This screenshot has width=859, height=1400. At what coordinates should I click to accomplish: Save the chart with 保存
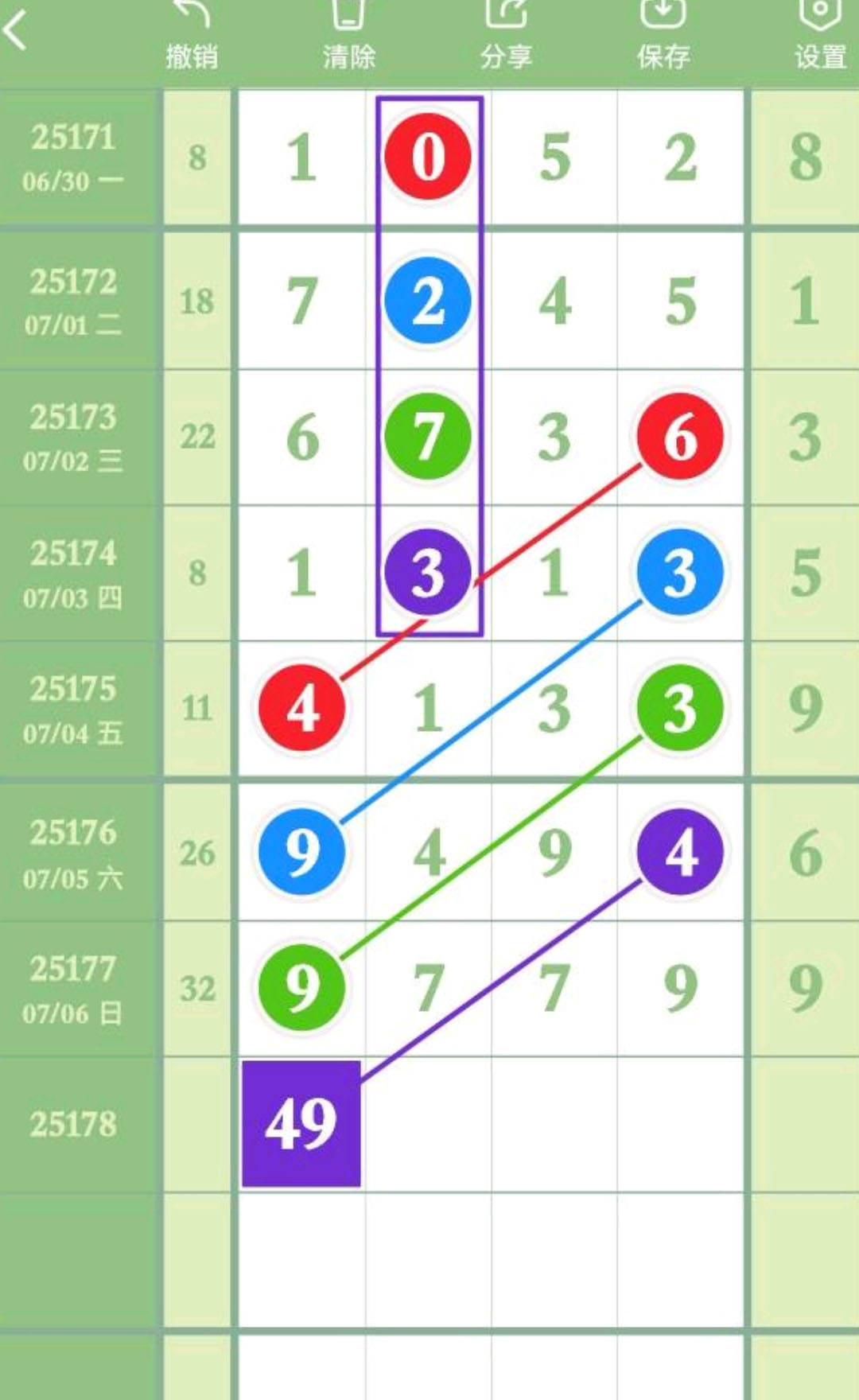pos(663,36)
